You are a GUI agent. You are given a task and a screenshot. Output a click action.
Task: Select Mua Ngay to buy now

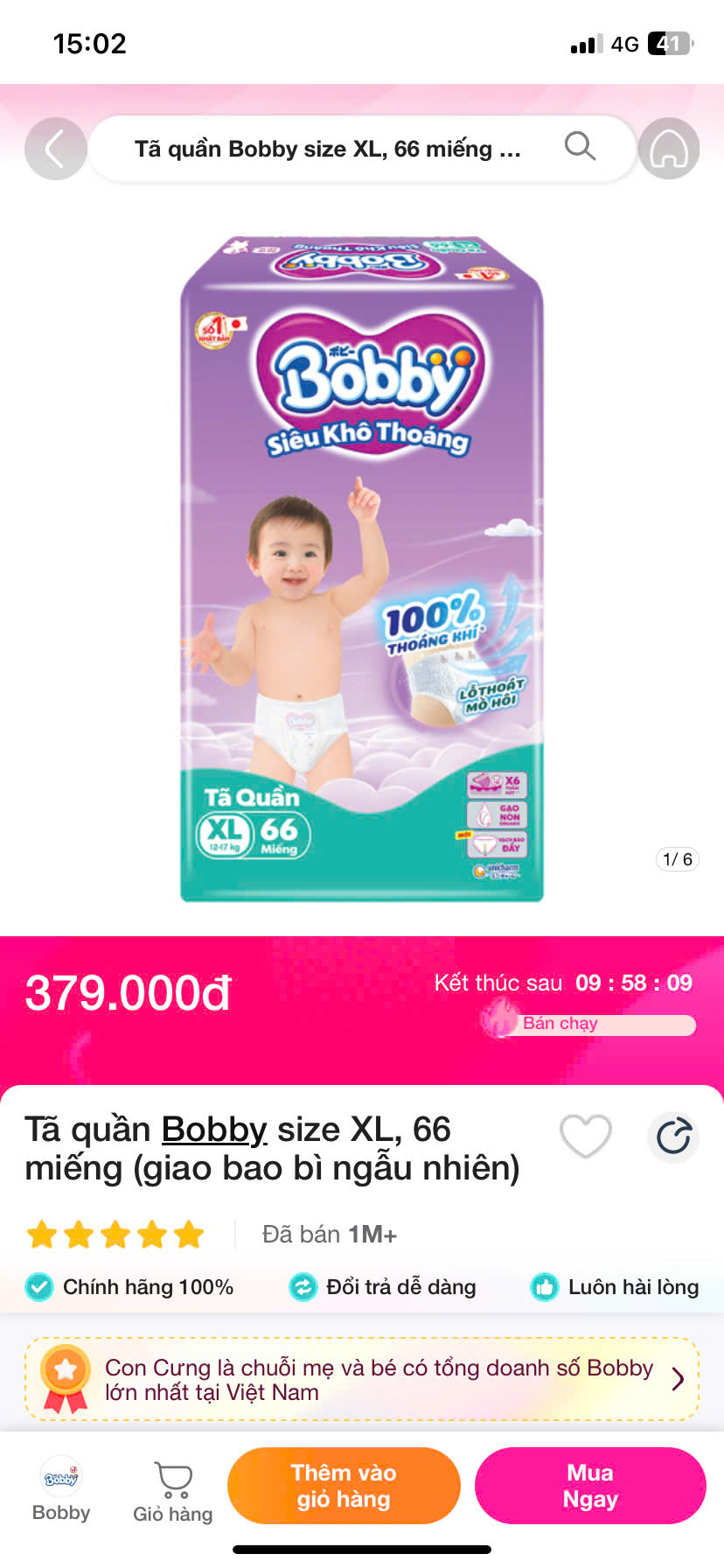(x=590, y=1486)
